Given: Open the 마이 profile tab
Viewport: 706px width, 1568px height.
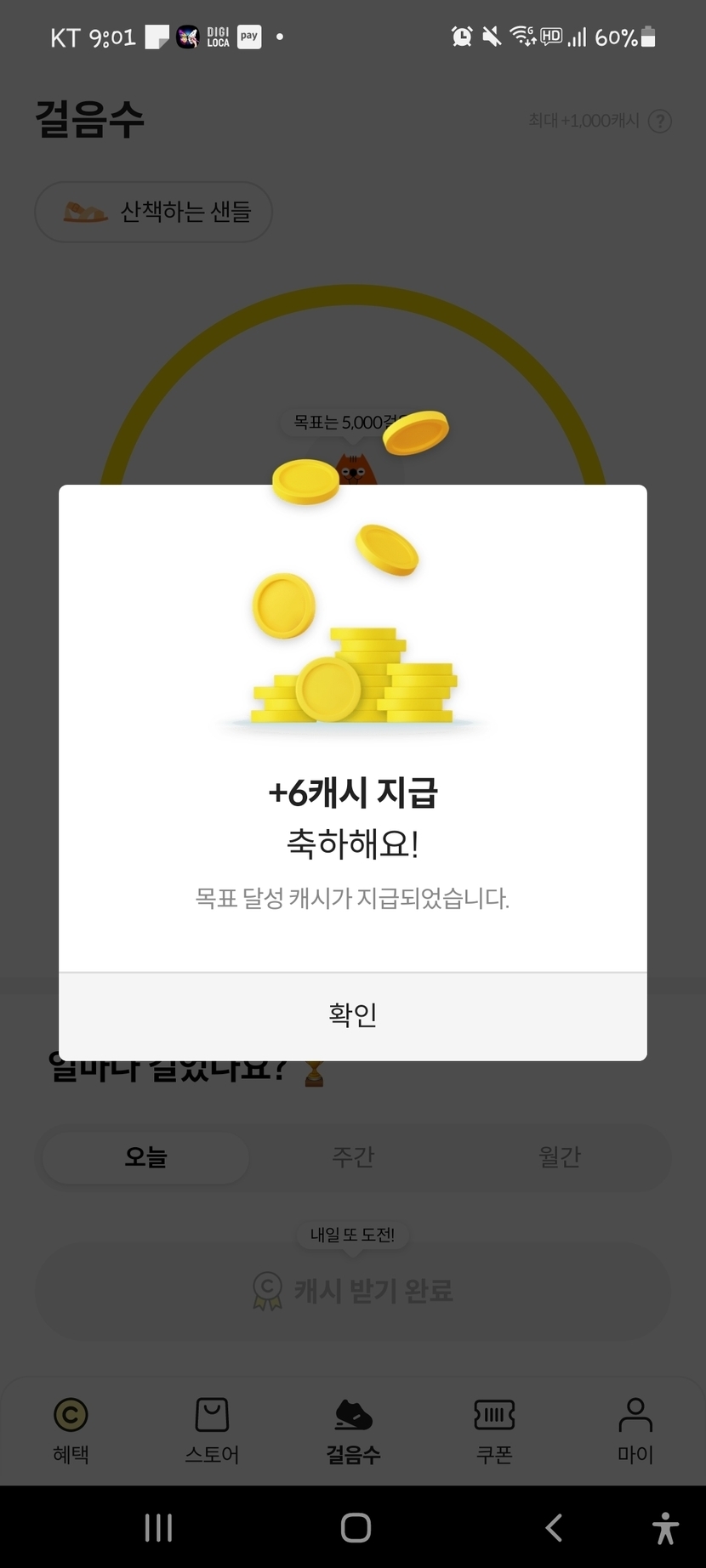Looking at the screenshot, I should (635, 1430).
